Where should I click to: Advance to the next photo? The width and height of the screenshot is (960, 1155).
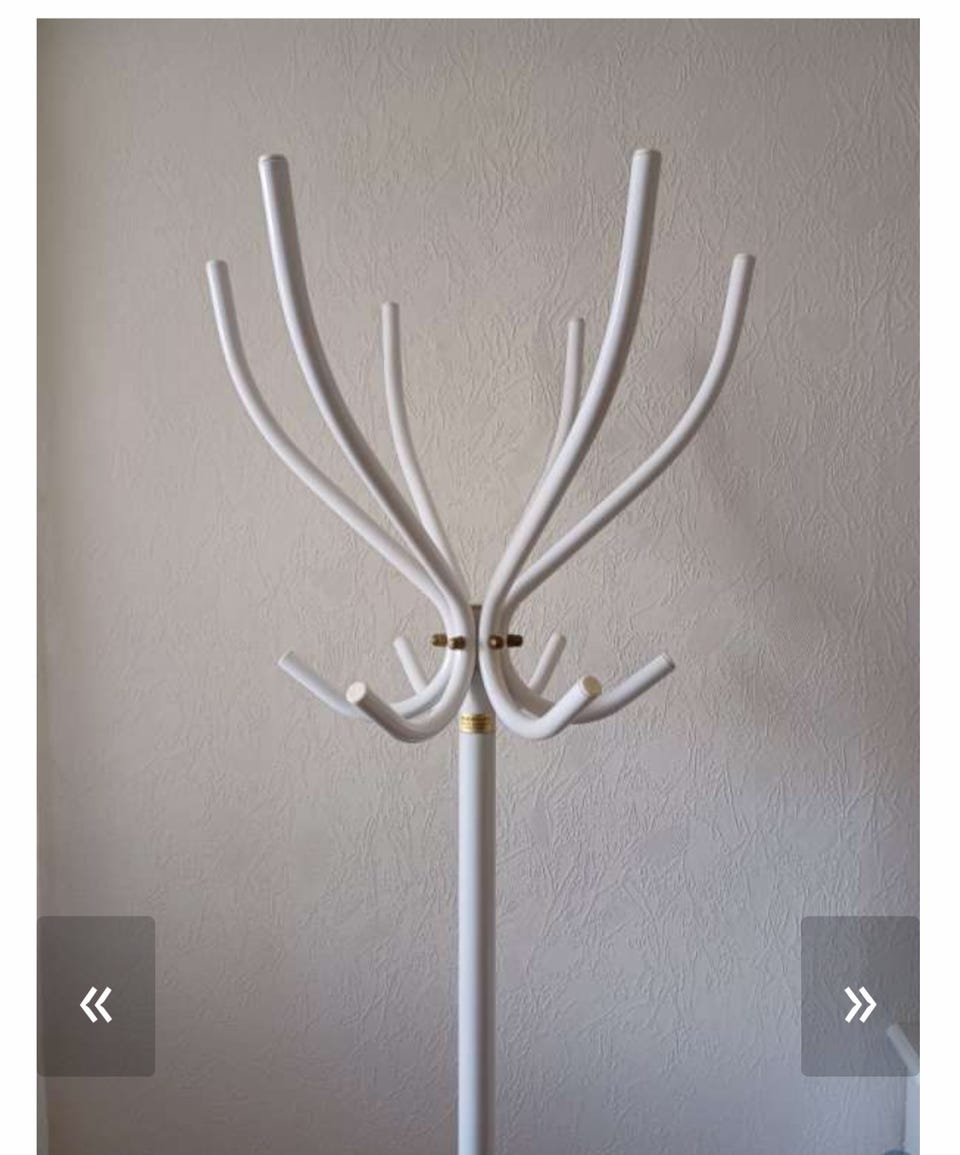(859, 996)
